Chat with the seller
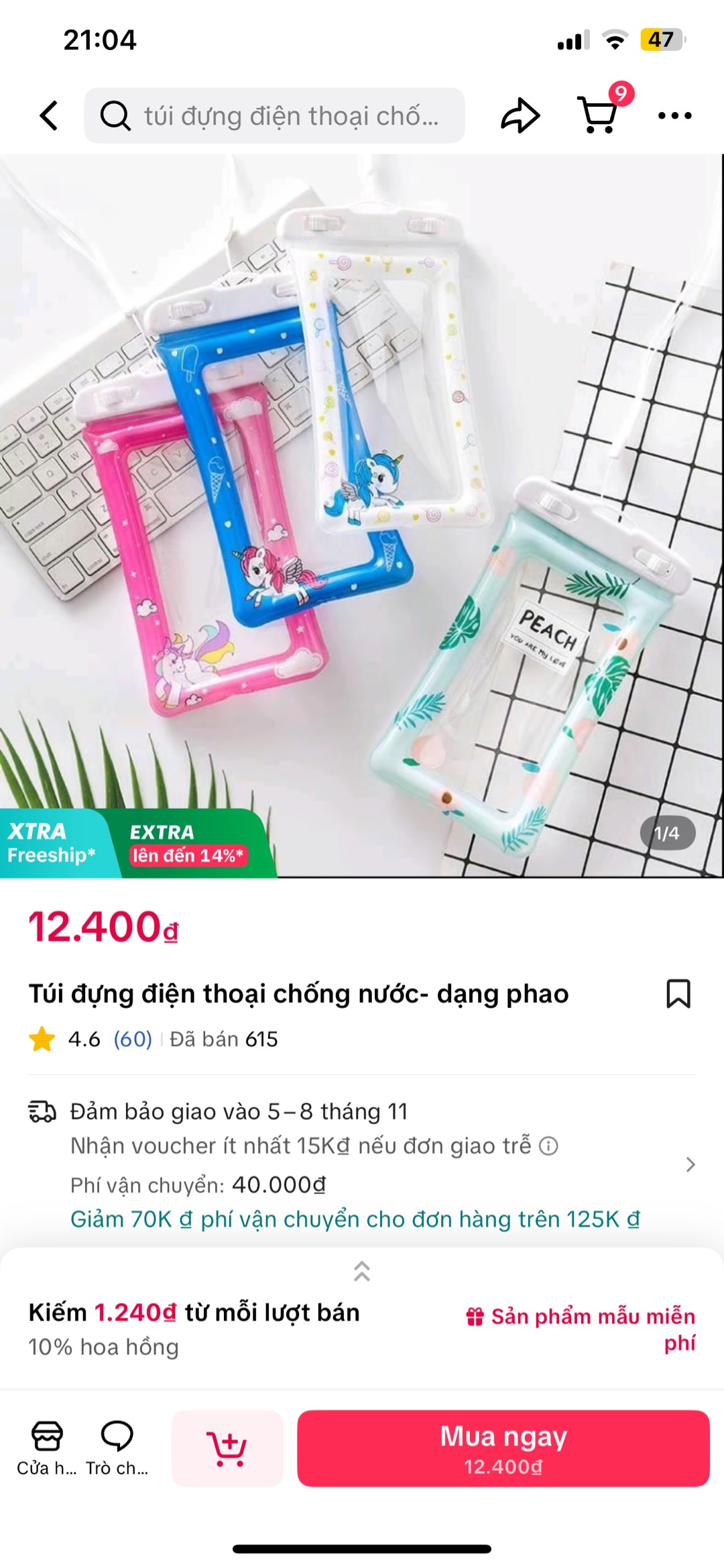 pyautogui.click(x=117, y=1448)
